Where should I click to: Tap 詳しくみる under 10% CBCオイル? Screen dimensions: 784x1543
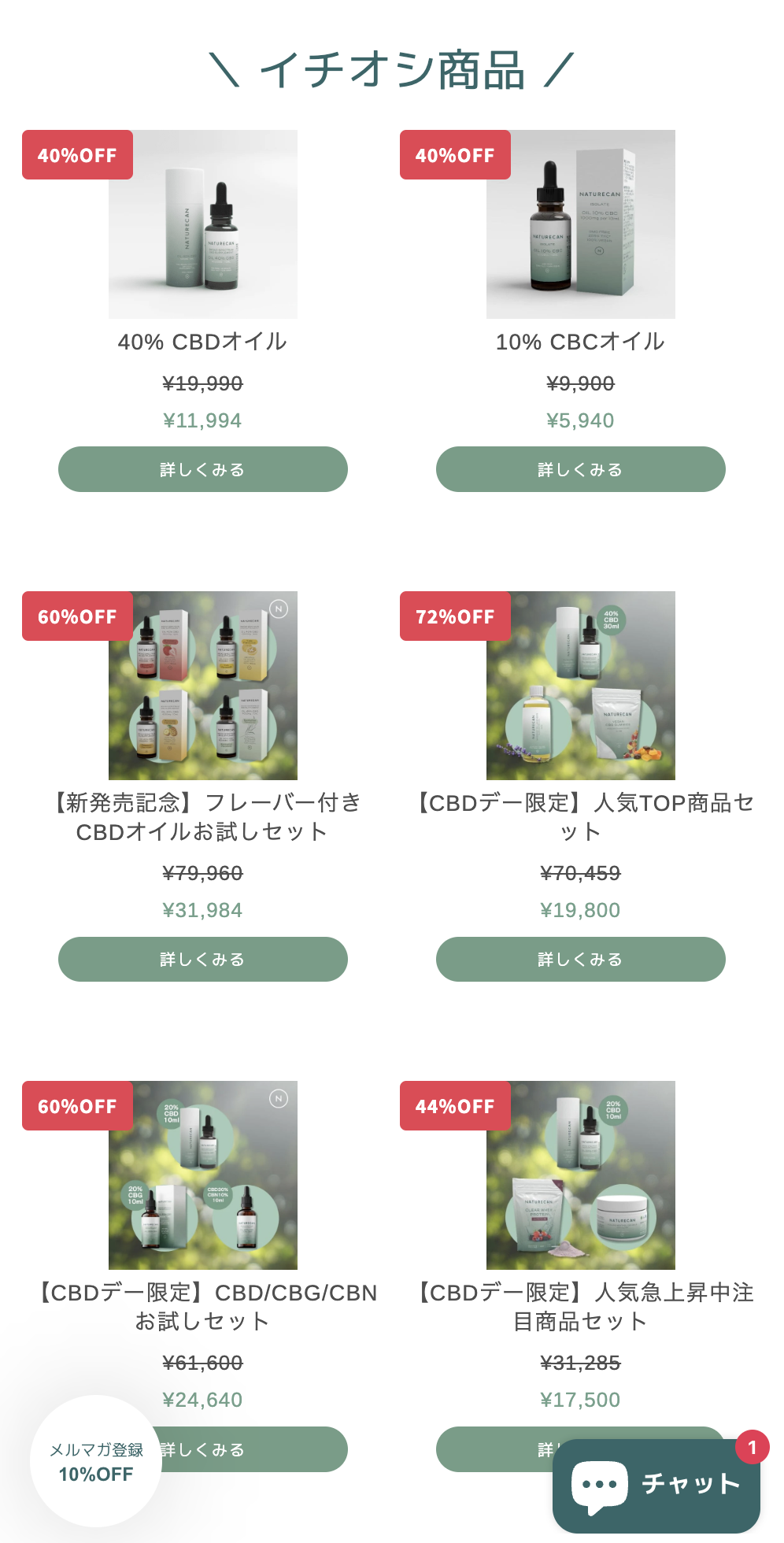point(581,469)
